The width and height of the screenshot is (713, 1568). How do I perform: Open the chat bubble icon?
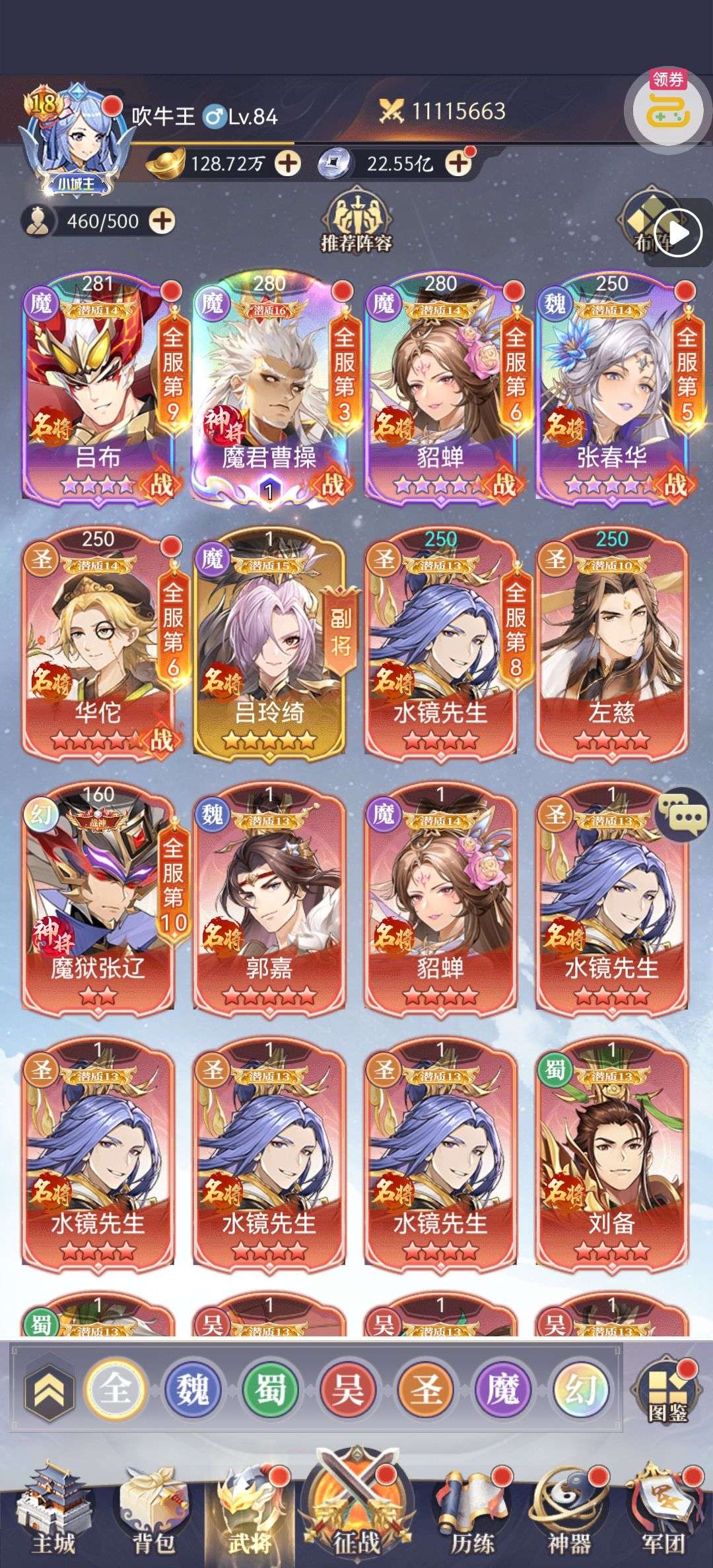(x=683, y=816)
